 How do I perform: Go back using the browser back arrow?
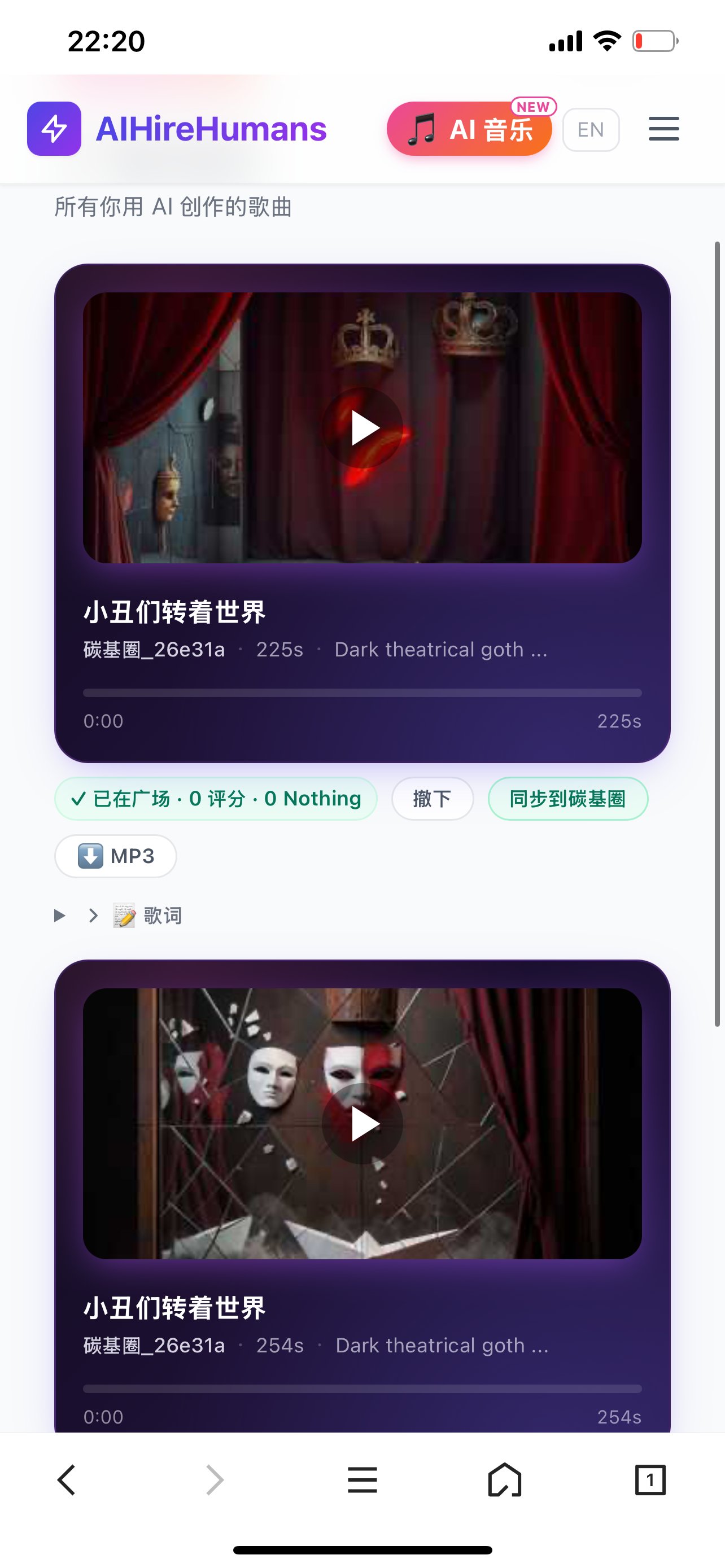click(67, 1480)
